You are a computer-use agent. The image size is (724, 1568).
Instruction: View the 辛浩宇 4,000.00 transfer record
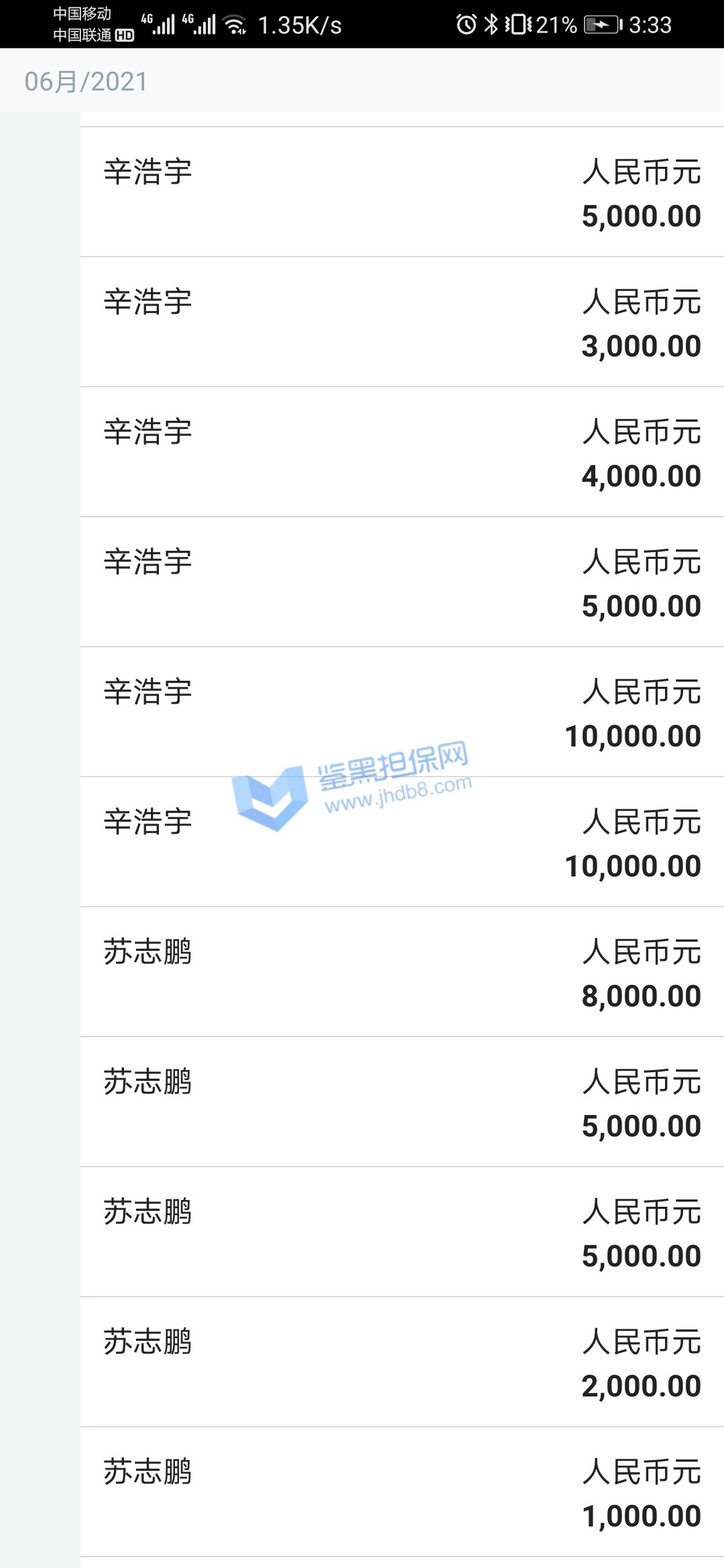[x=402, y=452]
